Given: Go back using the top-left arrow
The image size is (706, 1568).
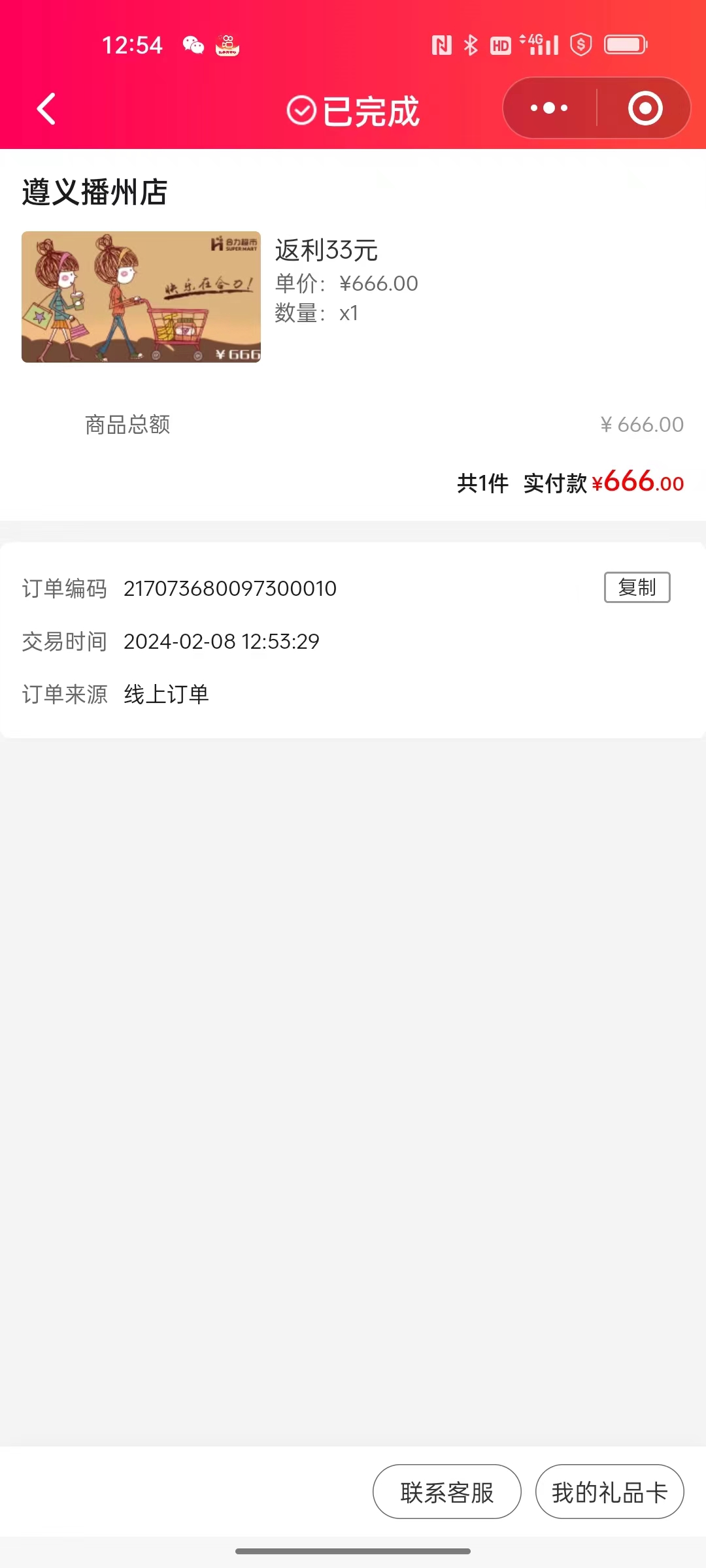Looking at the screenshot, I should coord(46,108).
